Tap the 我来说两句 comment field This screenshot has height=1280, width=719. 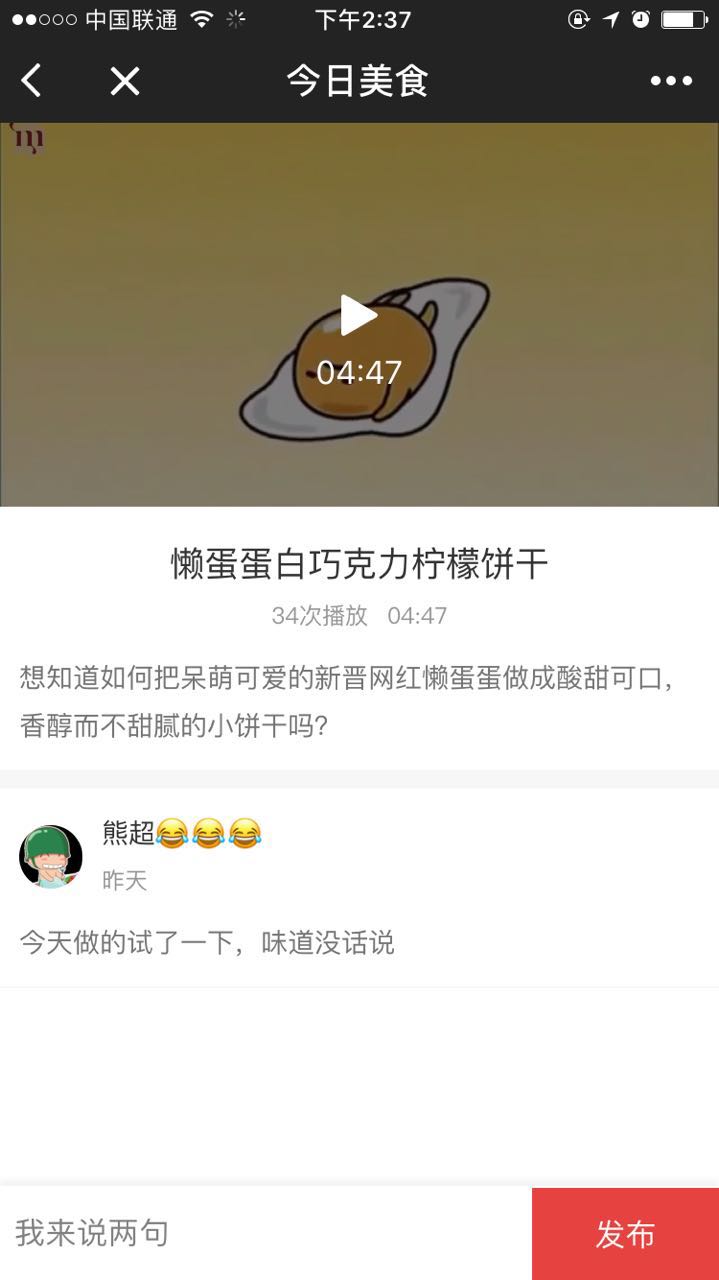265,1233
